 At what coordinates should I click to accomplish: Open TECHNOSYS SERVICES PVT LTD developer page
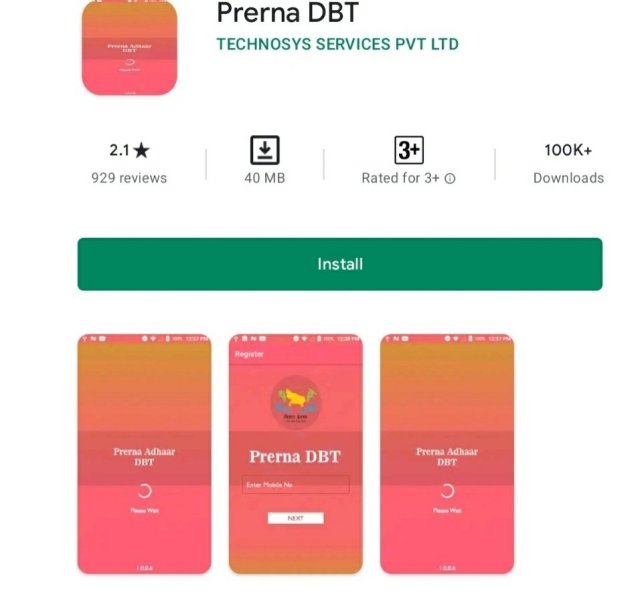click(x=337, y=45)
